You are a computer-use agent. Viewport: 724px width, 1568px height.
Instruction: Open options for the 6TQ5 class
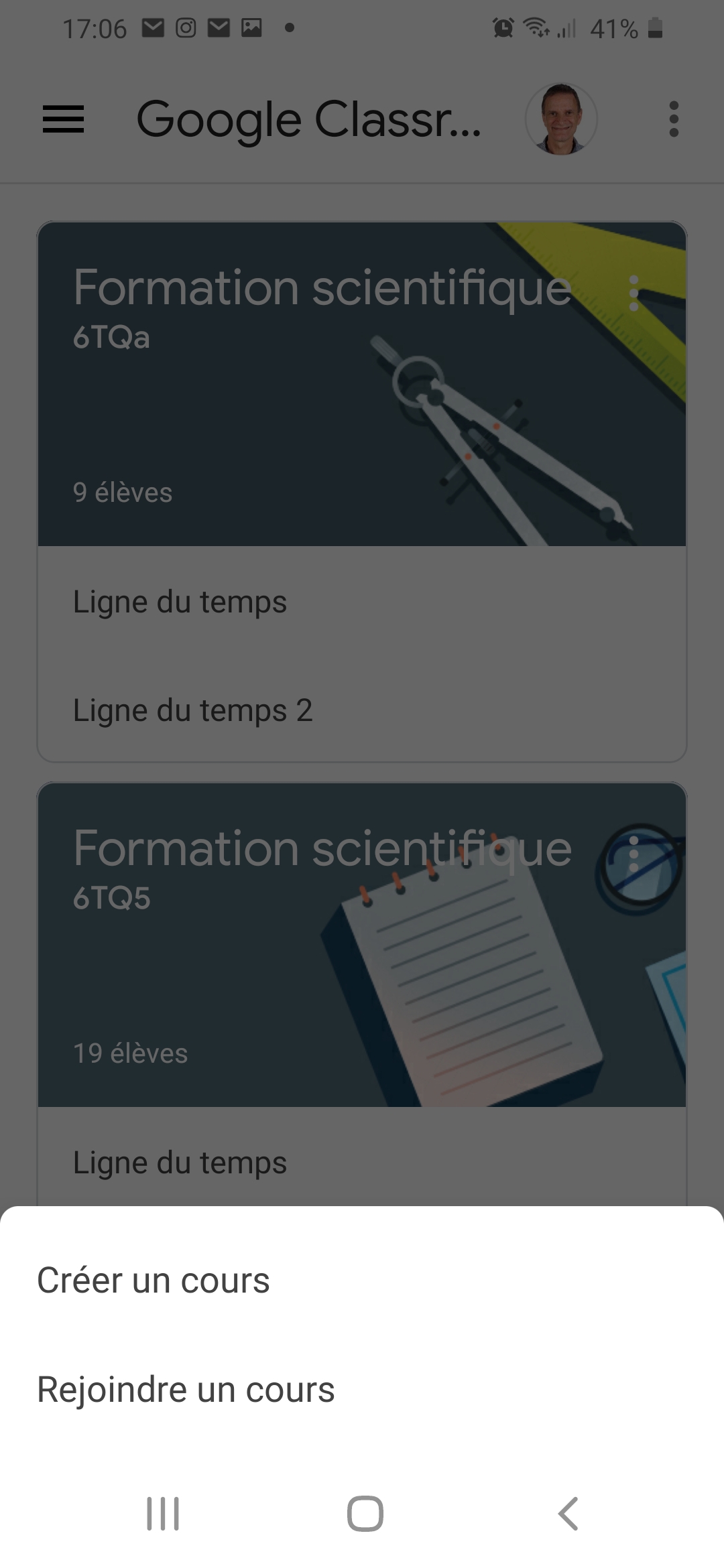(633, 854)
